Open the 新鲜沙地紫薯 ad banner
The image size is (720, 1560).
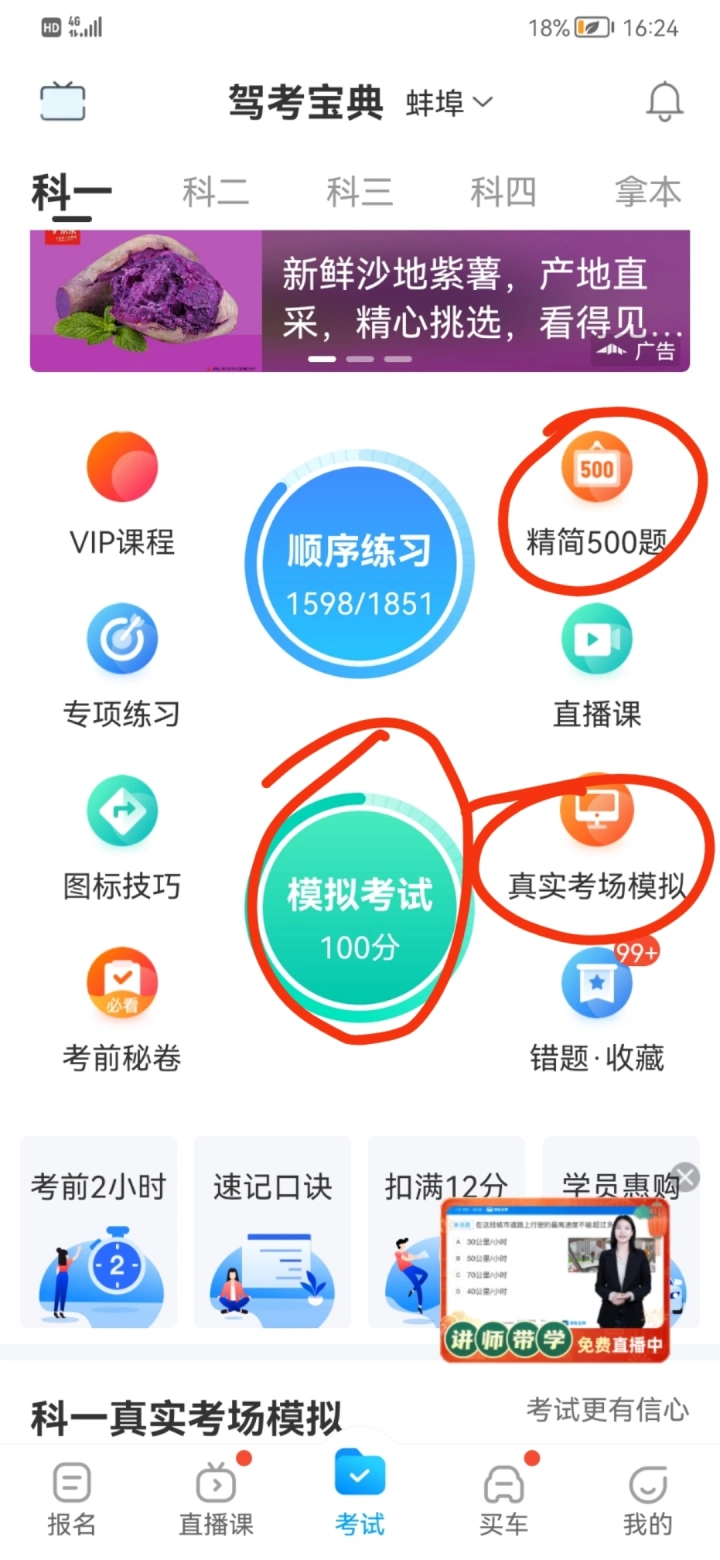(359, 301)
